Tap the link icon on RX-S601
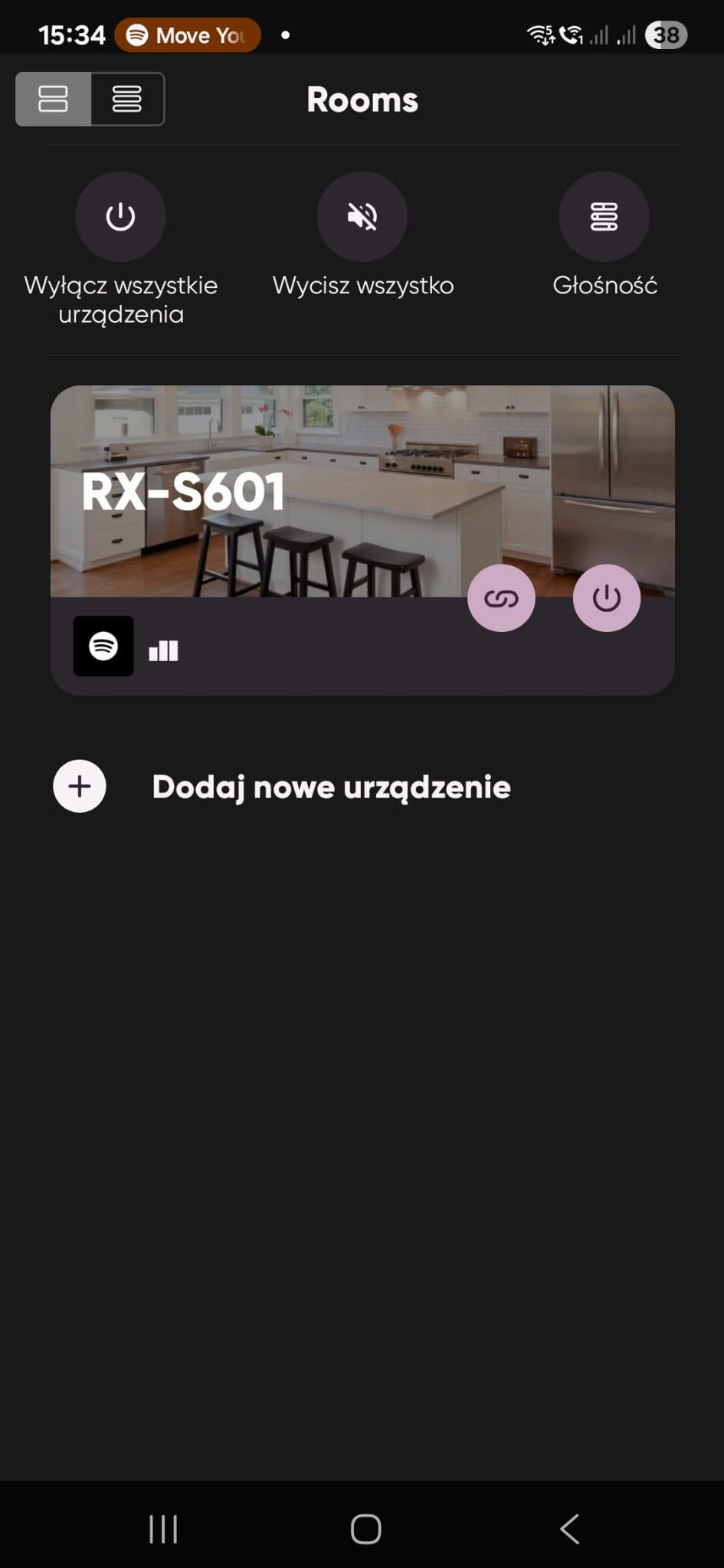 click(x=501, y=598)
